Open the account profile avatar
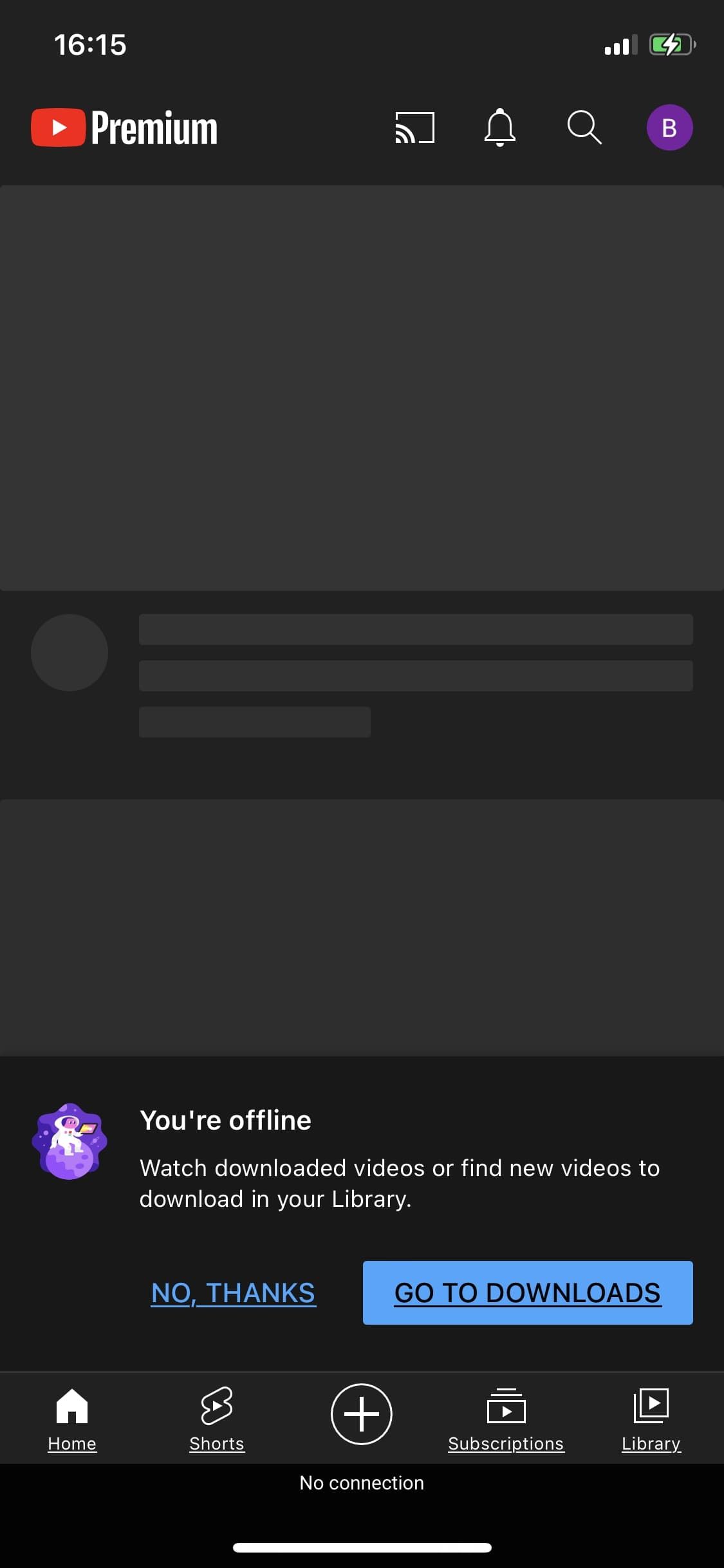The height and width of the screenshot is (1568, 724). 669,127
